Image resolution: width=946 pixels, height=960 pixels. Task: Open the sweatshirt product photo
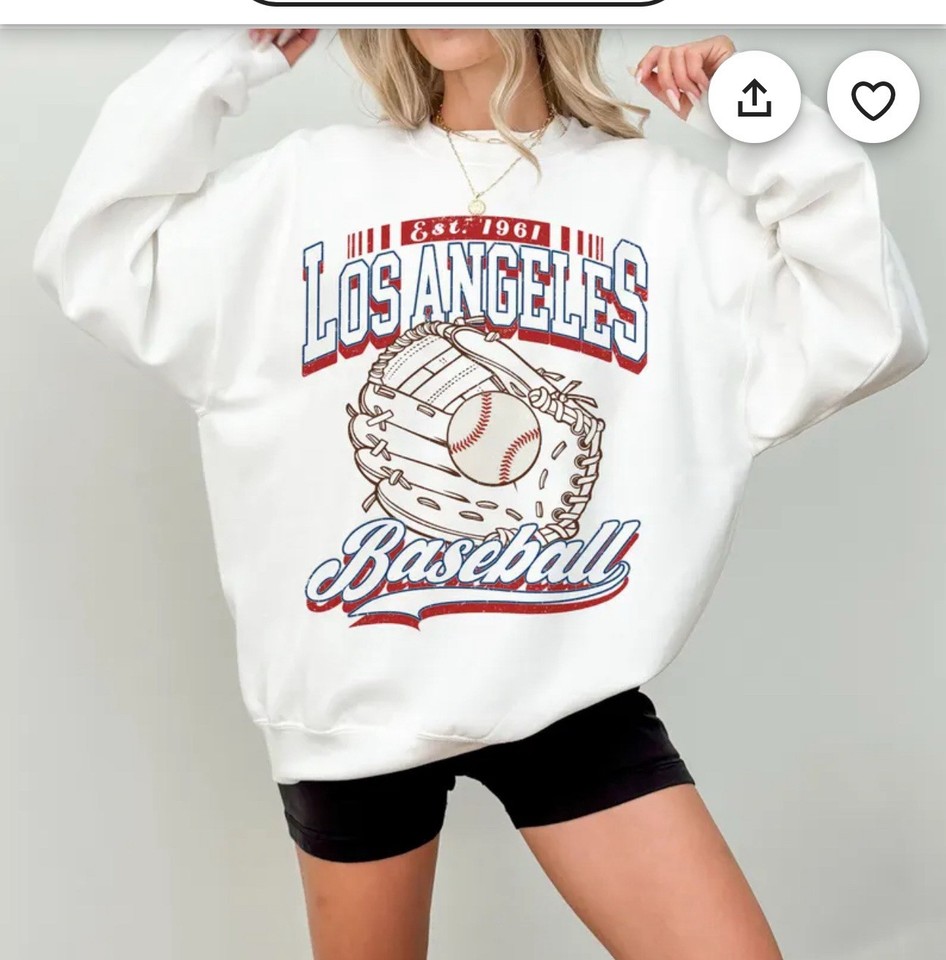[x=473, y=493]
